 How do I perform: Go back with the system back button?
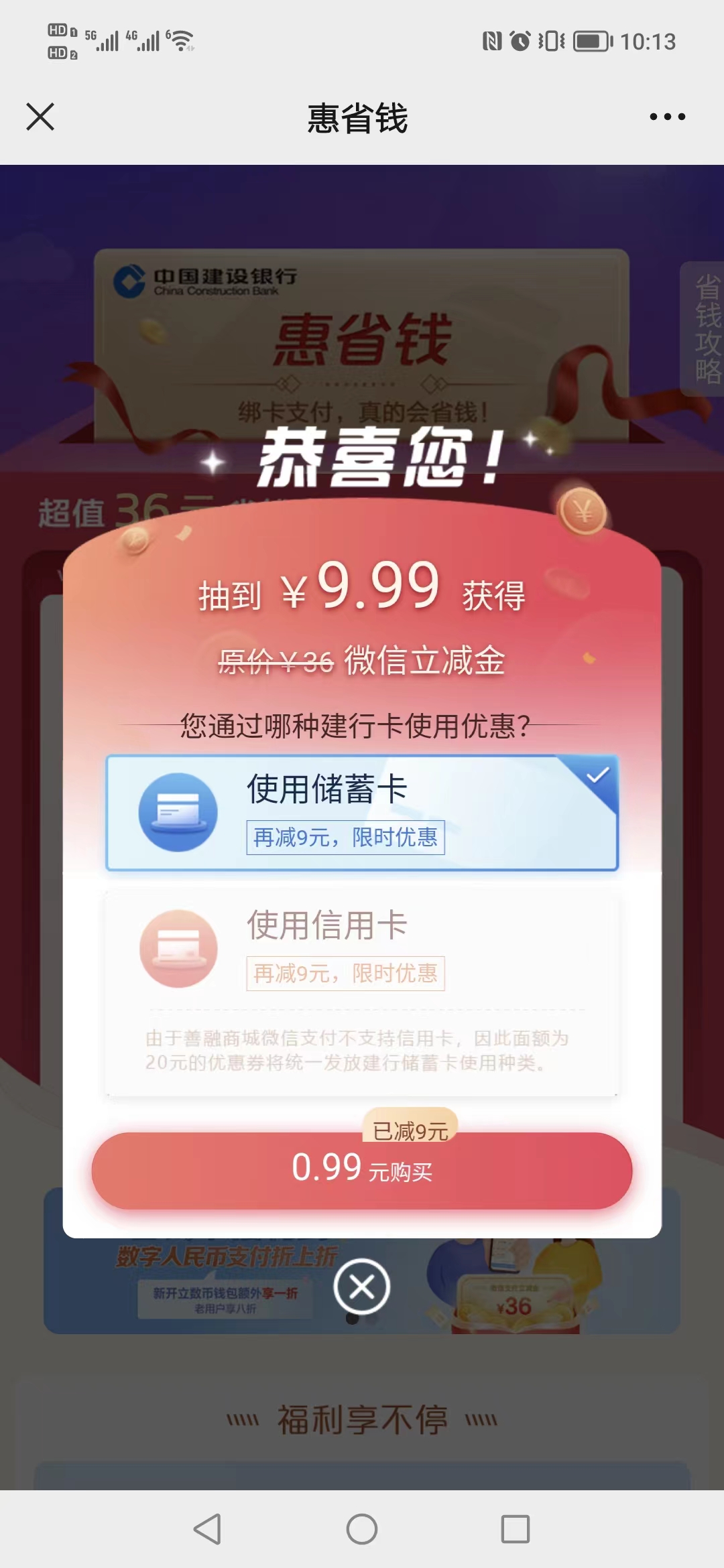click(208, 1529)
